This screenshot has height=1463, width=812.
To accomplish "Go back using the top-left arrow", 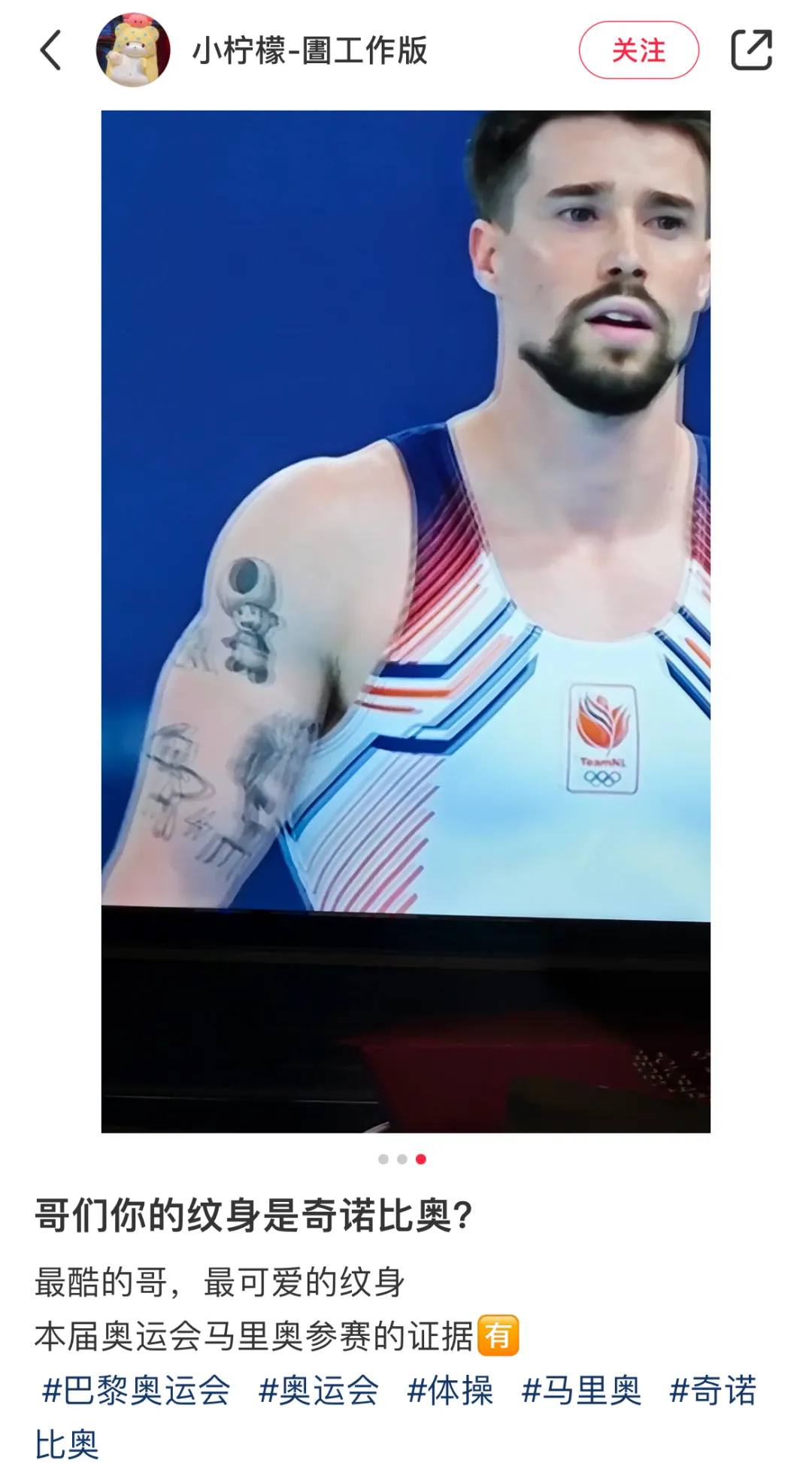I will point(50,50).
